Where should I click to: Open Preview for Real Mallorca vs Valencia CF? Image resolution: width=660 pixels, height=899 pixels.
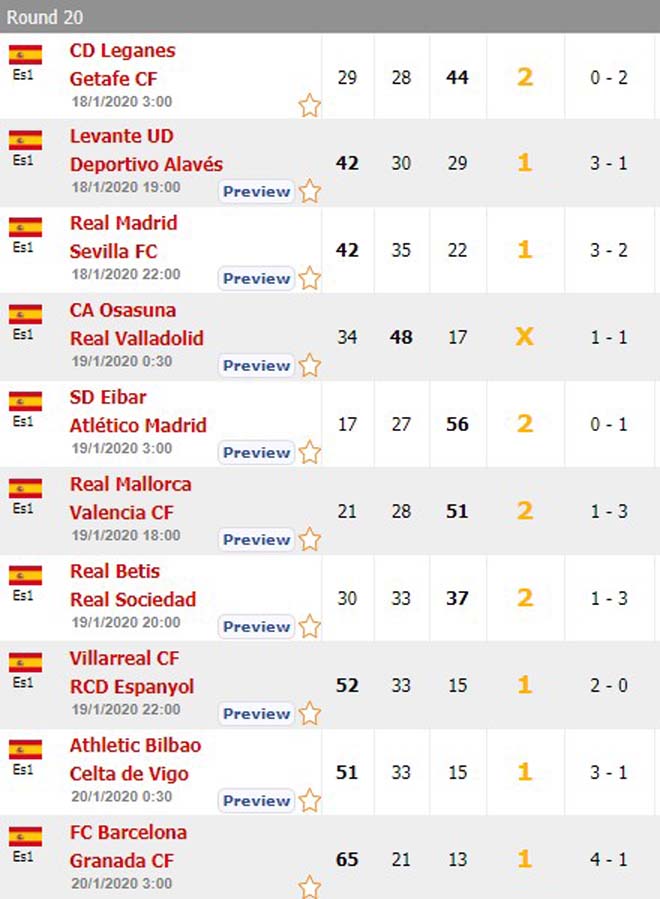pyautogui.click(x=256, y=539)
